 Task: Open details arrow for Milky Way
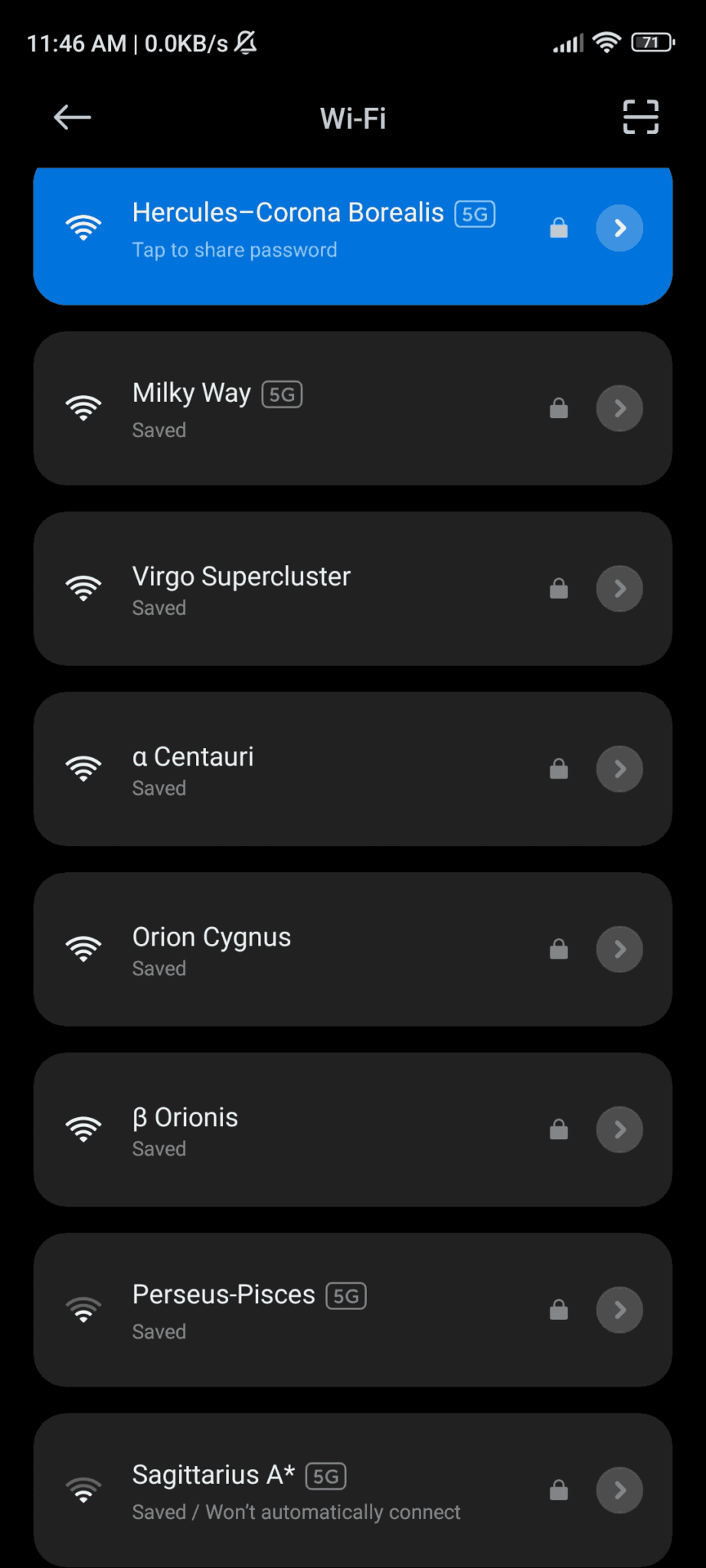click(x=619, y=409)
